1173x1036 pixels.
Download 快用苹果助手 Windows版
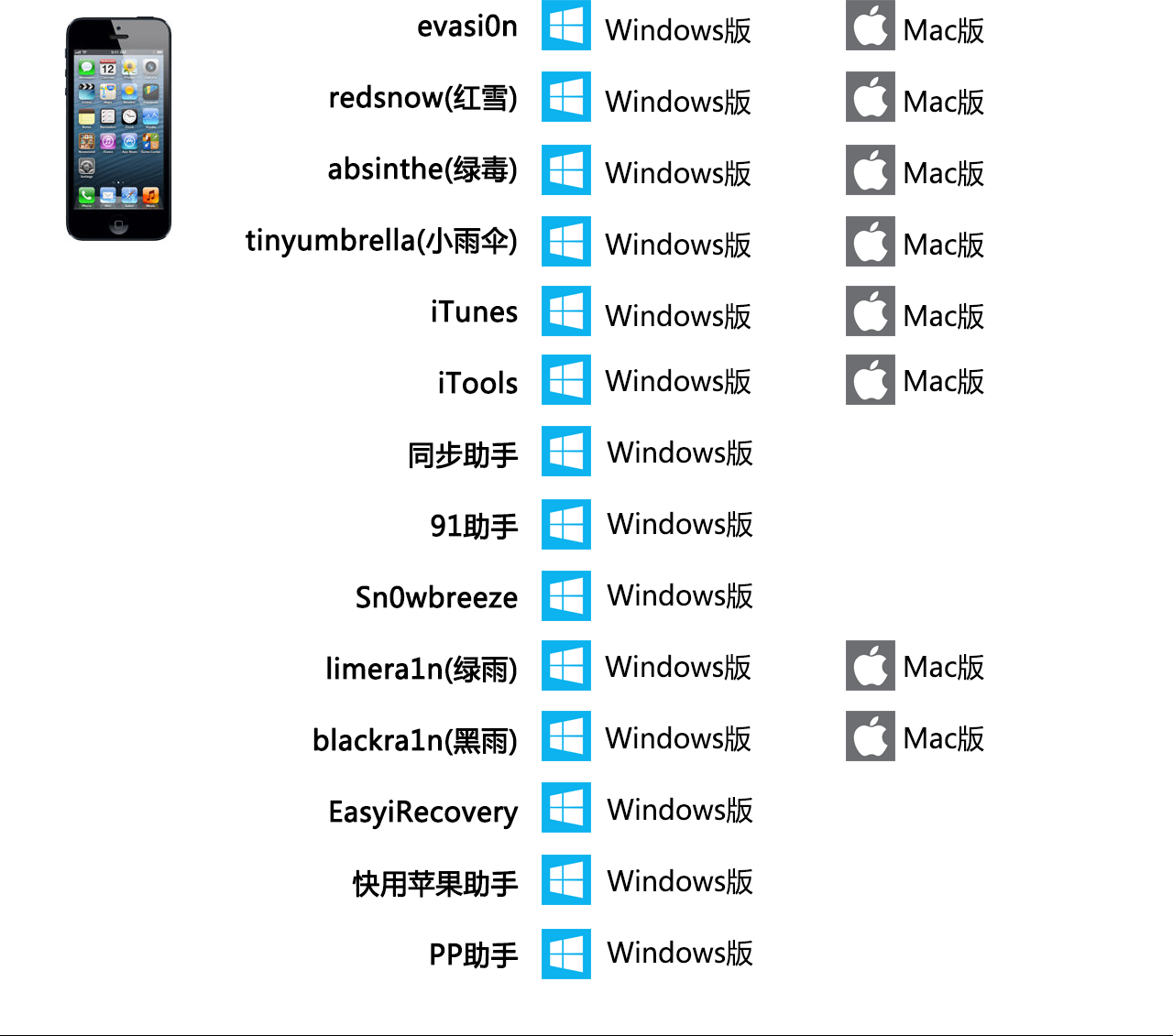pos(678,880)
